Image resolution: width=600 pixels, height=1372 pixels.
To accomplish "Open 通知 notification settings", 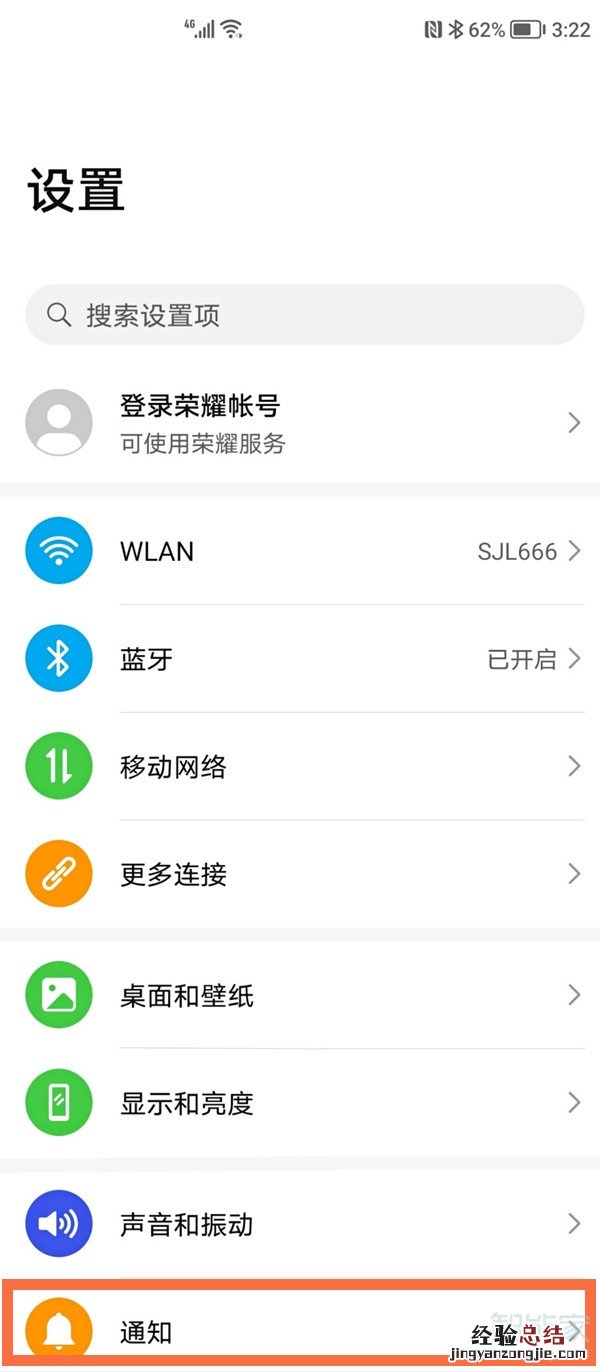I will click(250, 1331).
